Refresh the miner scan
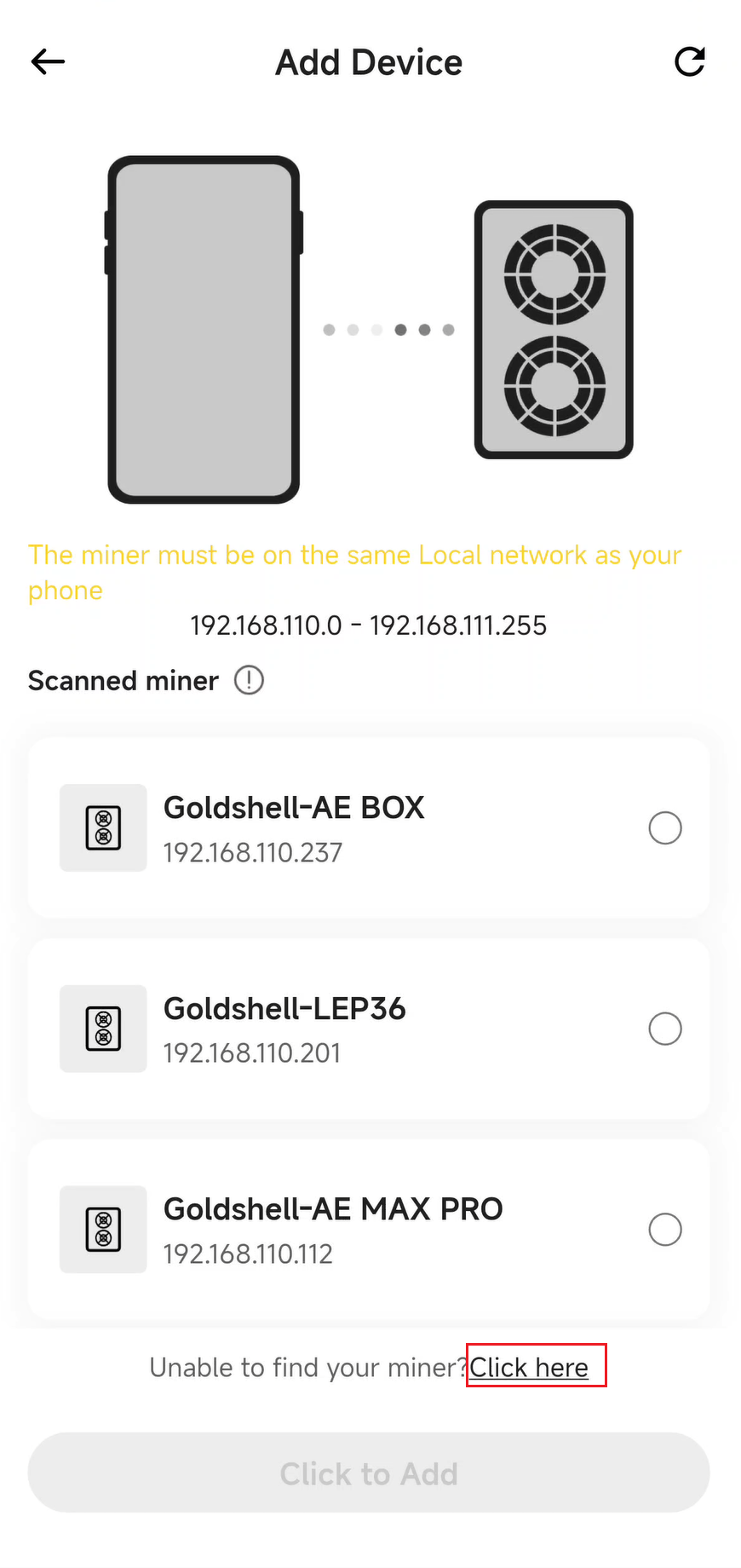This screenshot has height=1568, width=741. click(690, 61)
